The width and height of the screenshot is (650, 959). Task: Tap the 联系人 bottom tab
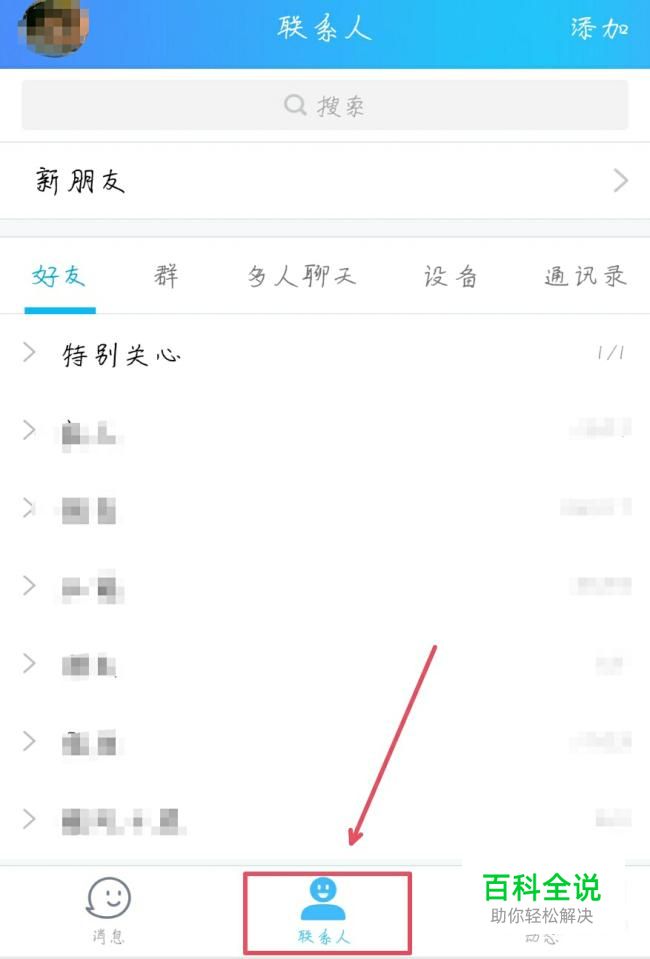coord(326,911)
